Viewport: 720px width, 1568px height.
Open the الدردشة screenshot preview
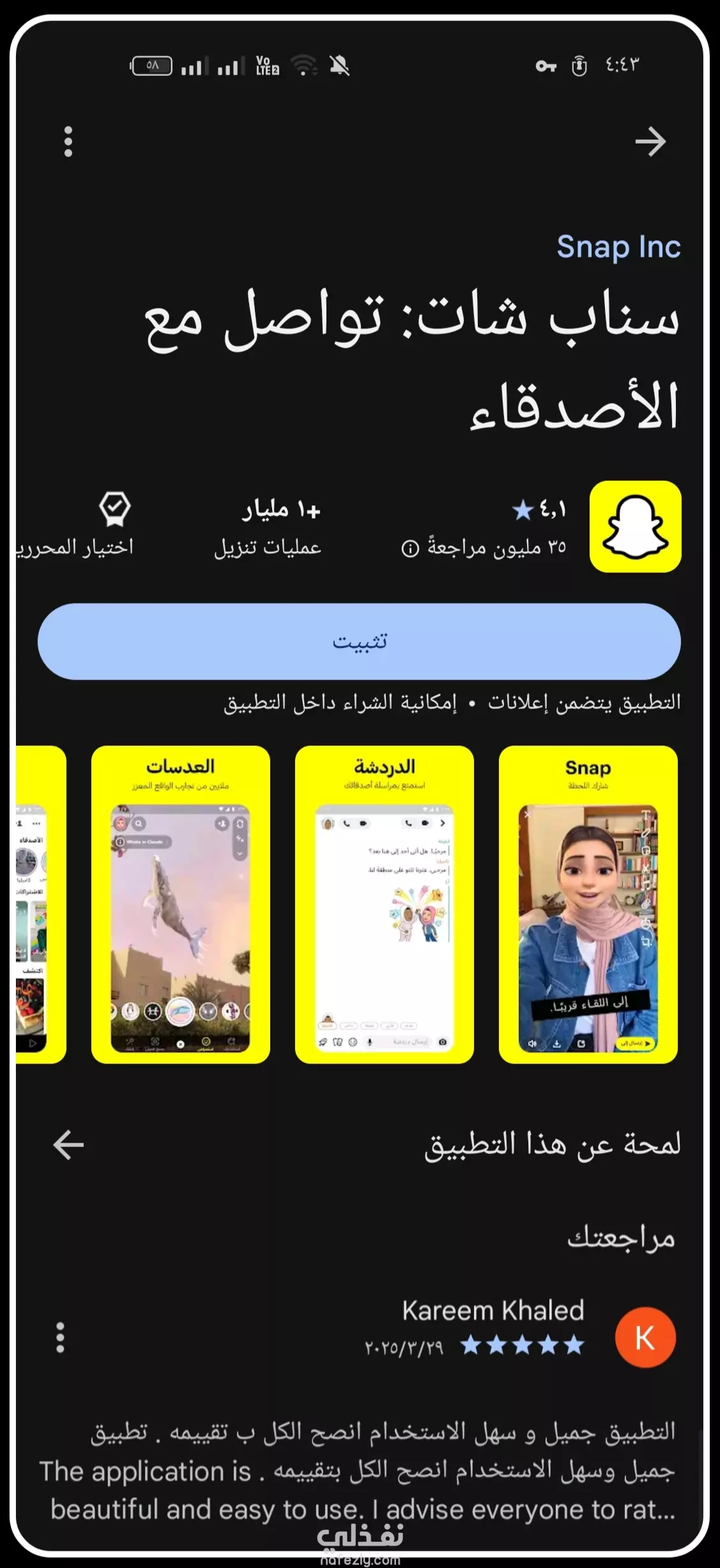385,904
